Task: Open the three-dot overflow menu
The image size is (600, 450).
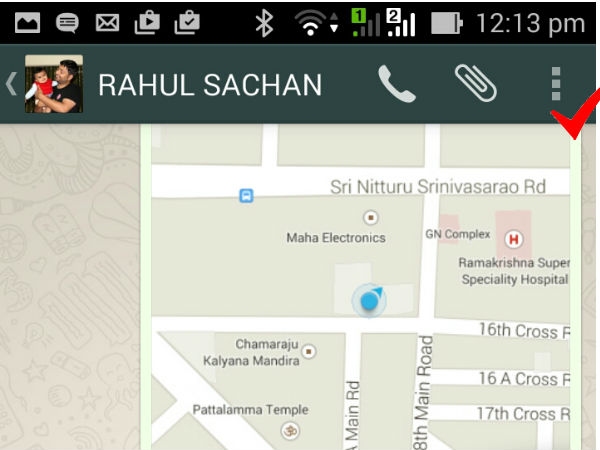Action: tap(556, 85)
